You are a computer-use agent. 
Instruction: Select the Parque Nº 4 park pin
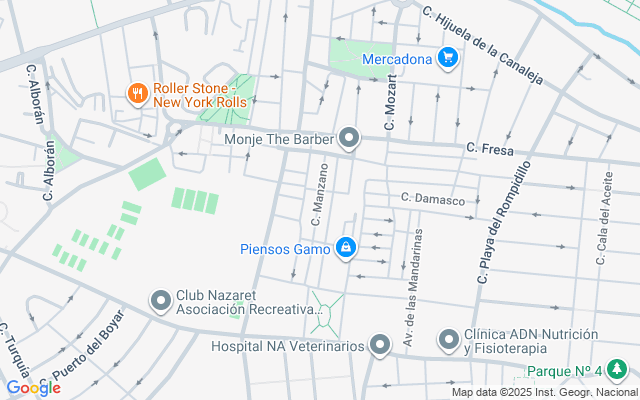(x=619, y=371)
